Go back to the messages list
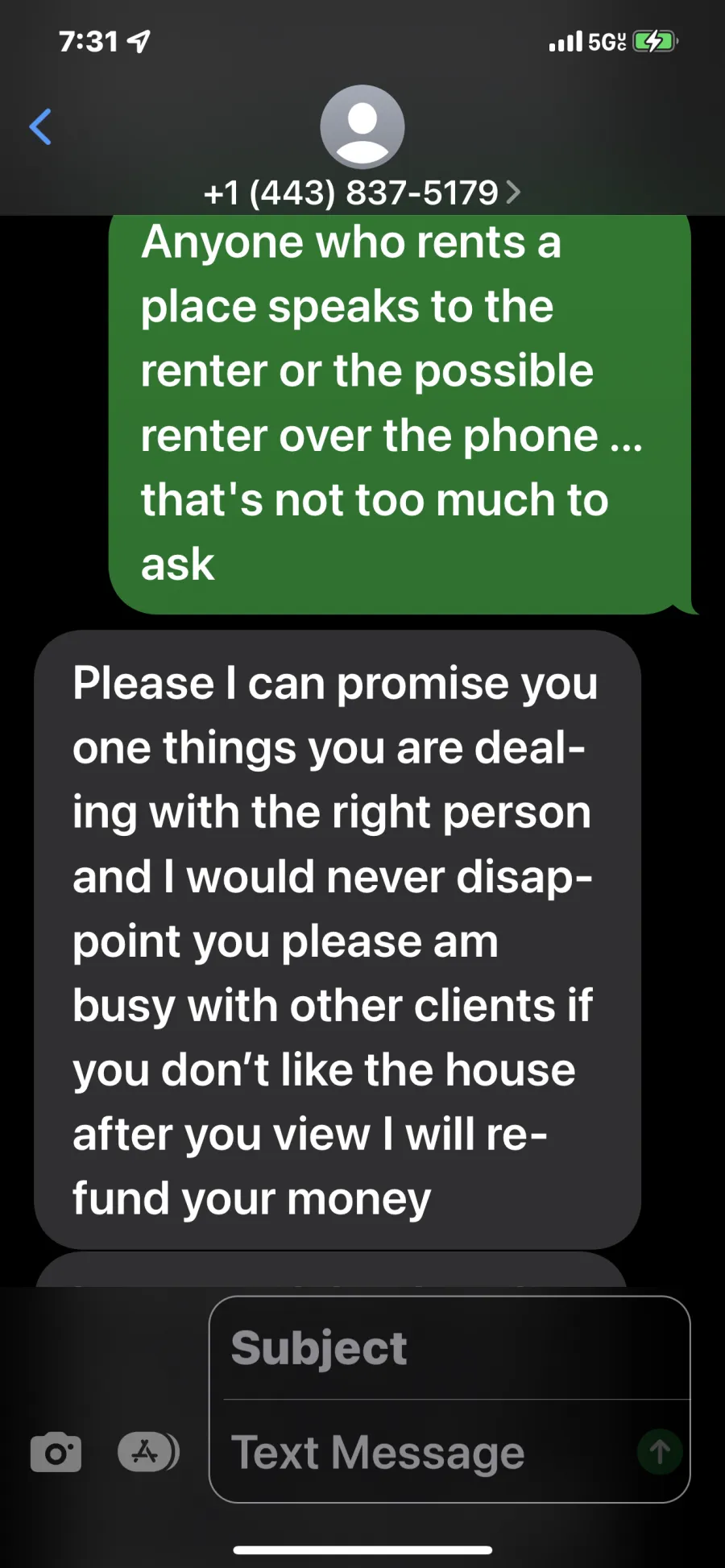The height and width of the screenshot is (1568, 725). [40, 127]
